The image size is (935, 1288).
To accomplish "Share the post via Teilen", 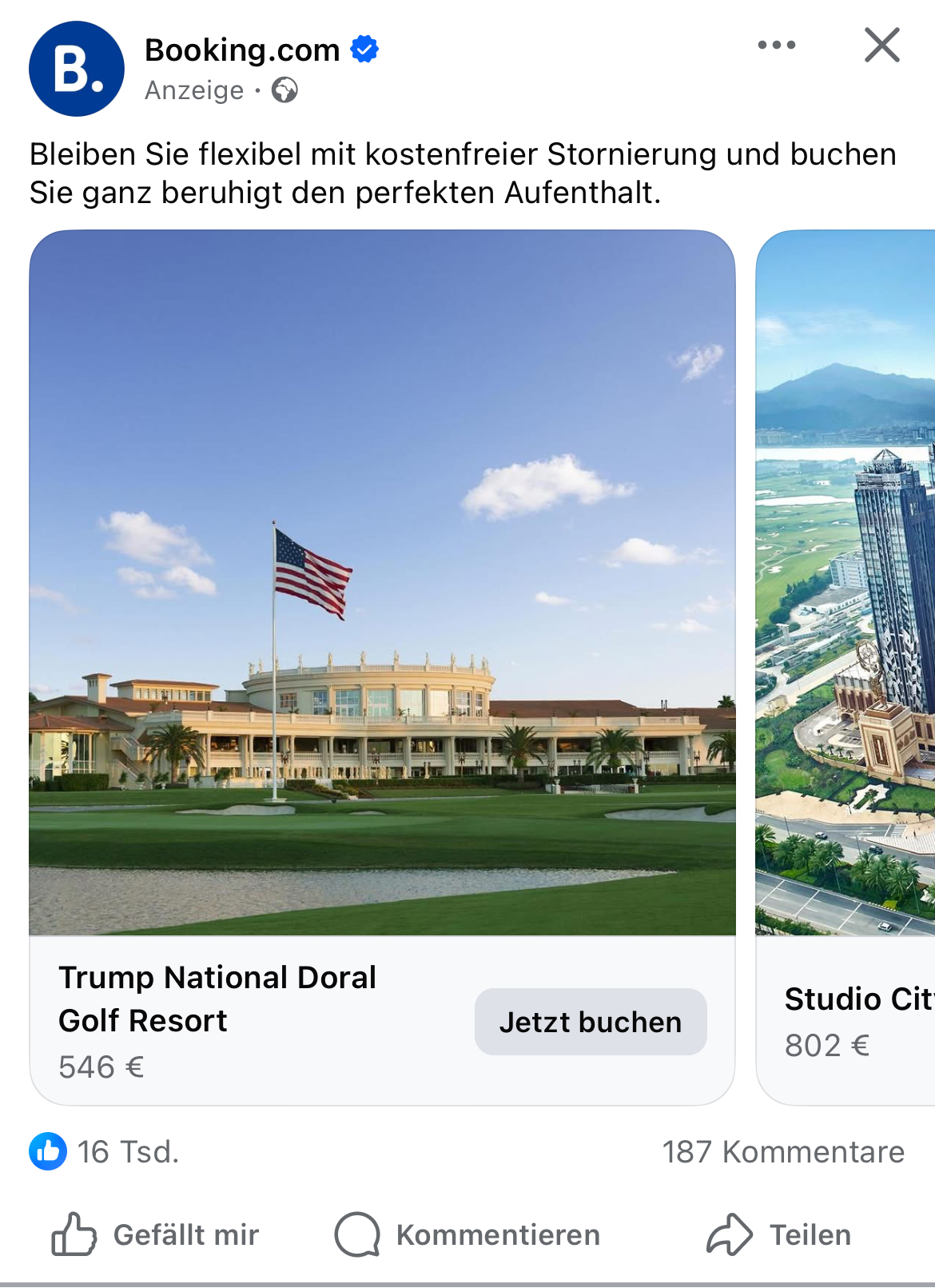I will pyautogui.click(x=779, y=1234).
